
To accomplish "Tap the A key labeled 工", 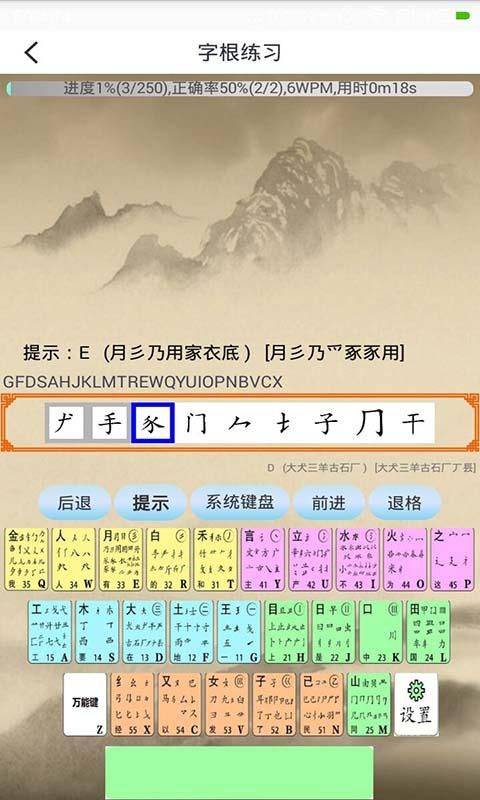I will [50, 632].
